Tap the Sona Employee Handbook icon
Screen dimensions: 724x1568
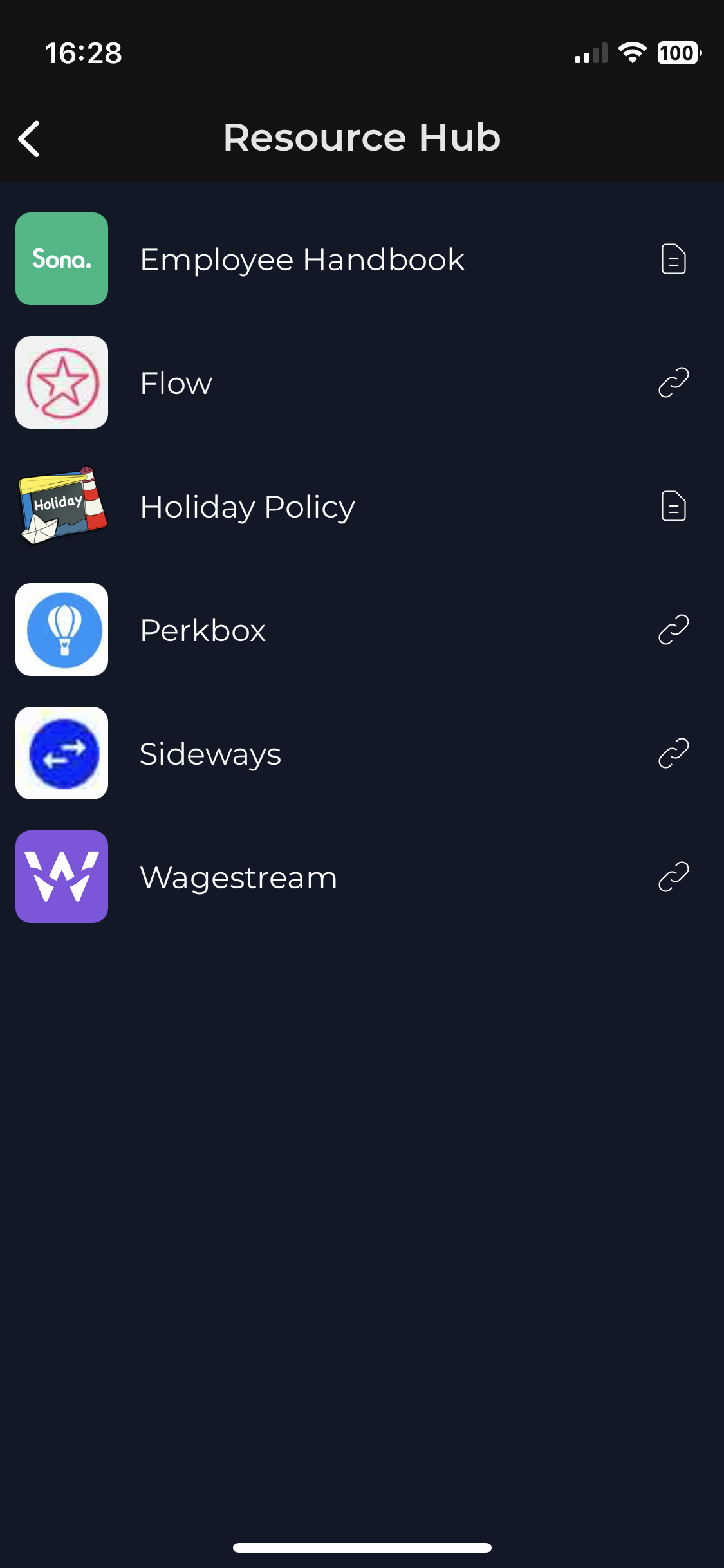pyautogui.click(x=61, y=258)
